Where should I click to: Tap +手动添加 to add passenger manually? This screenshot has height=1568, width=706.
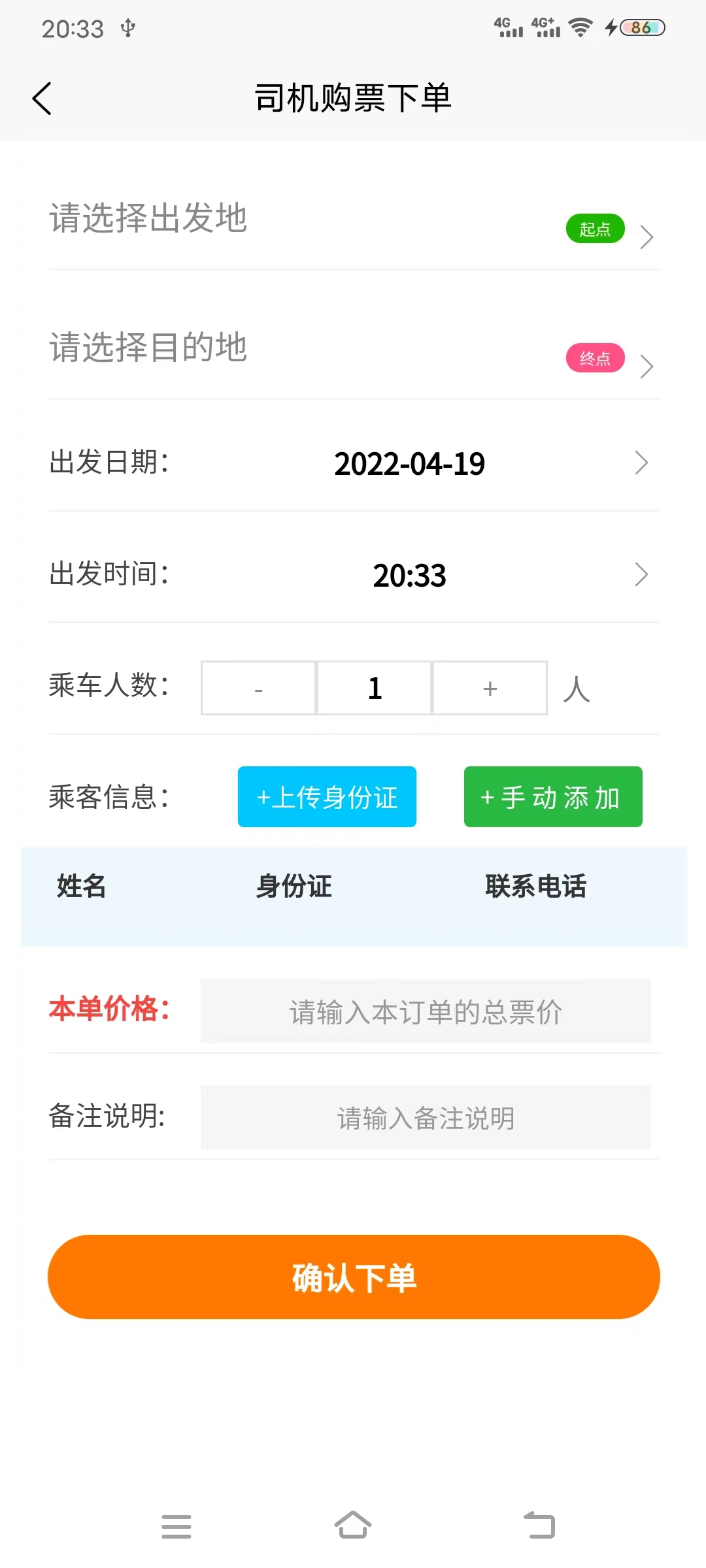(x=553, y=797)
